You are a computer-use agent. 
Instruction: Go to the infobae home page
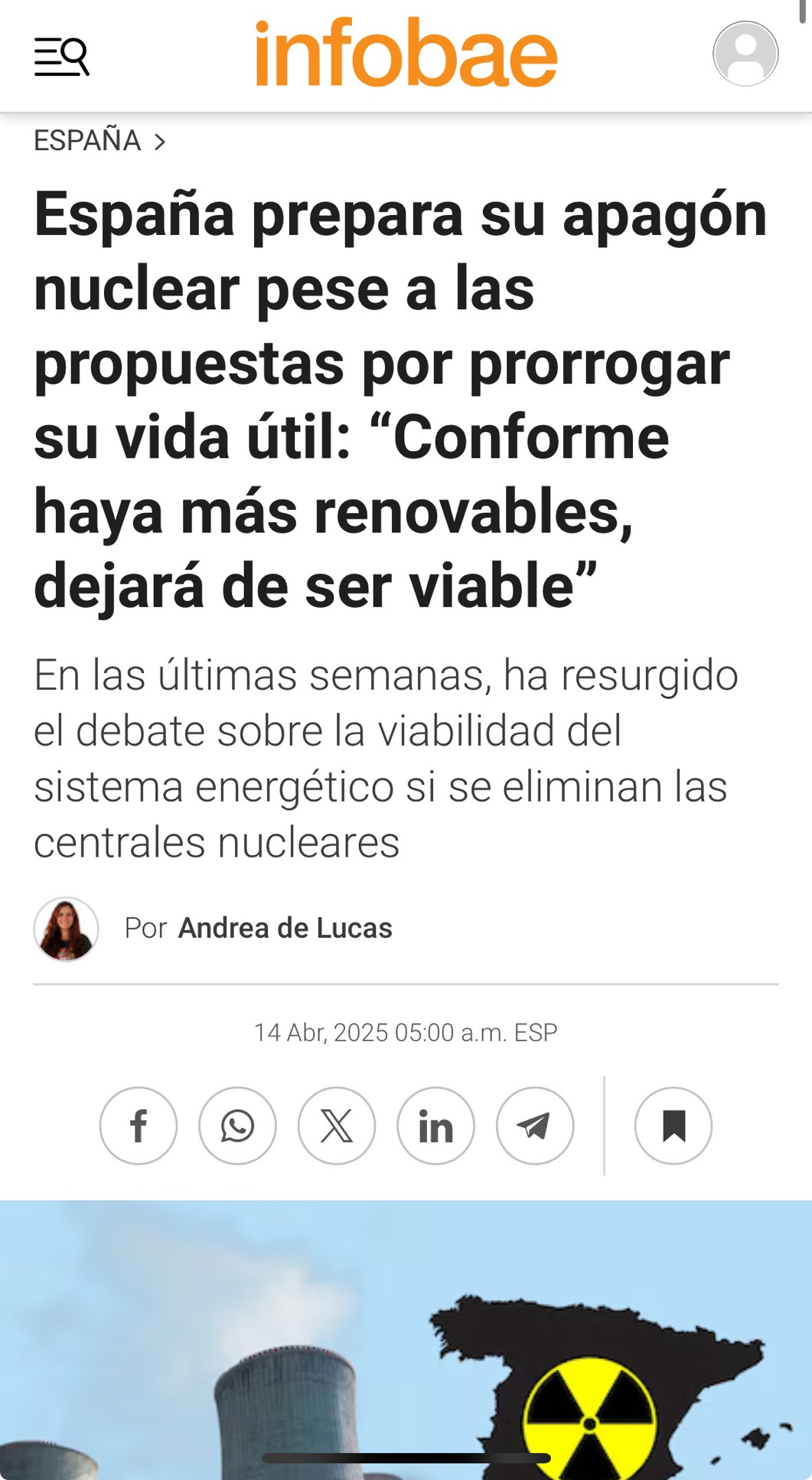(x=406, y=52)
